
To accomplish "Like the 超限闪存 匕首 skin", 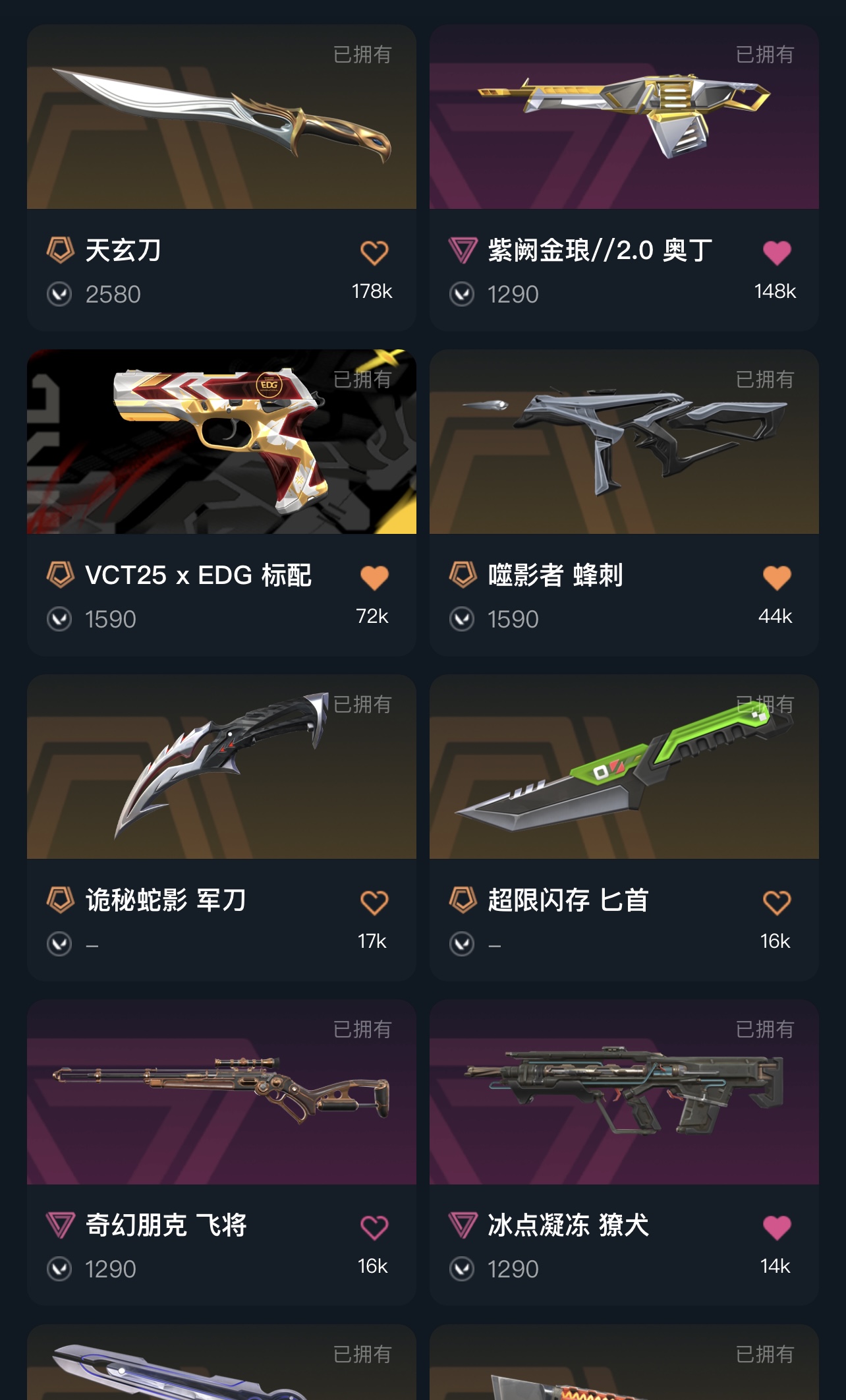I will 777,903.
